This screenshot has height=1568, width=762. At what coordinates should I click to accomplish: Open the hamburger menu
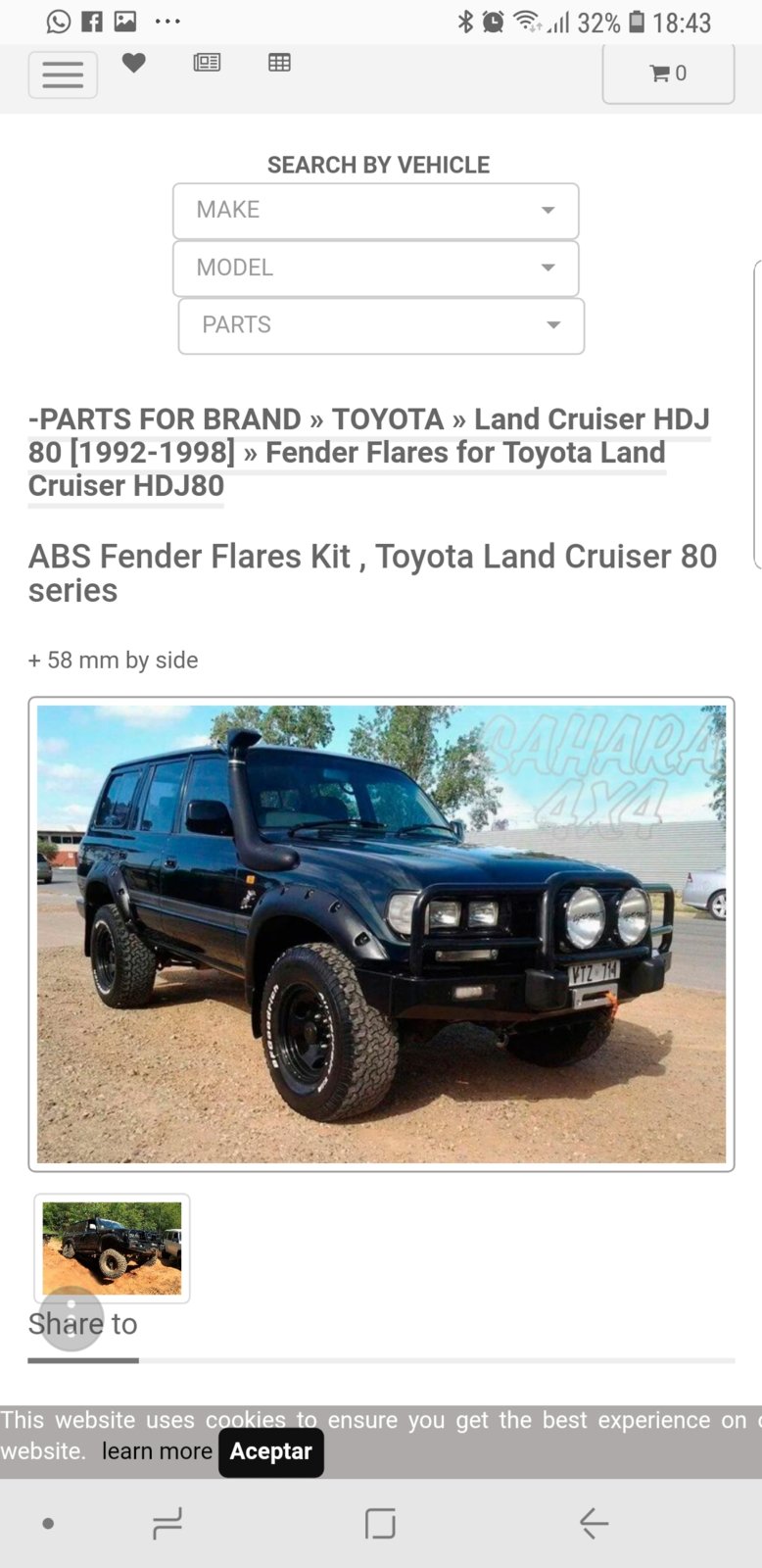tap(63, 75)
